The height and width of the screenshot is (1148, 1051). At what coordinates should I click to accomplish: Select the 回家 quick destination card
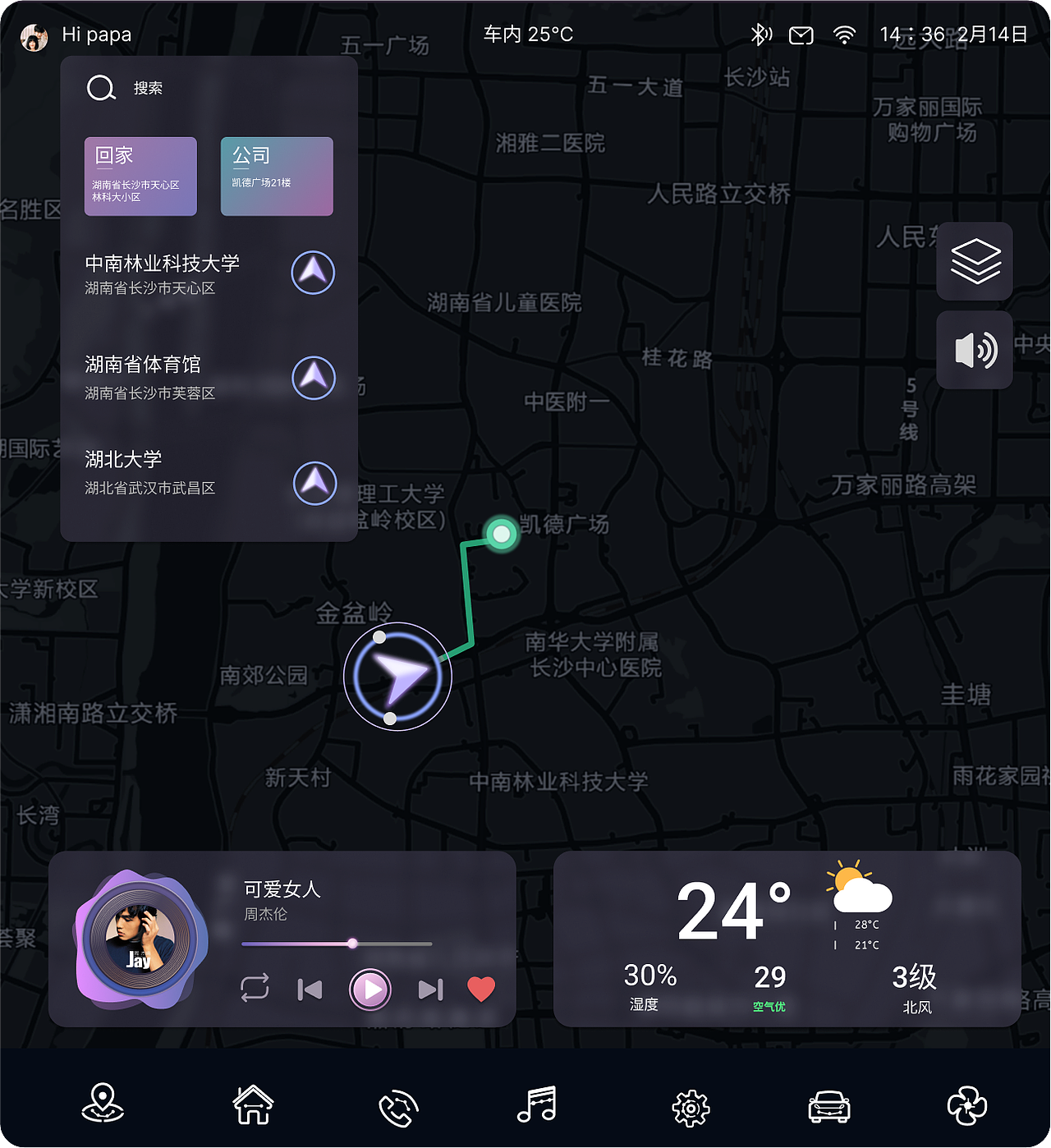click(x=140, y=177)
